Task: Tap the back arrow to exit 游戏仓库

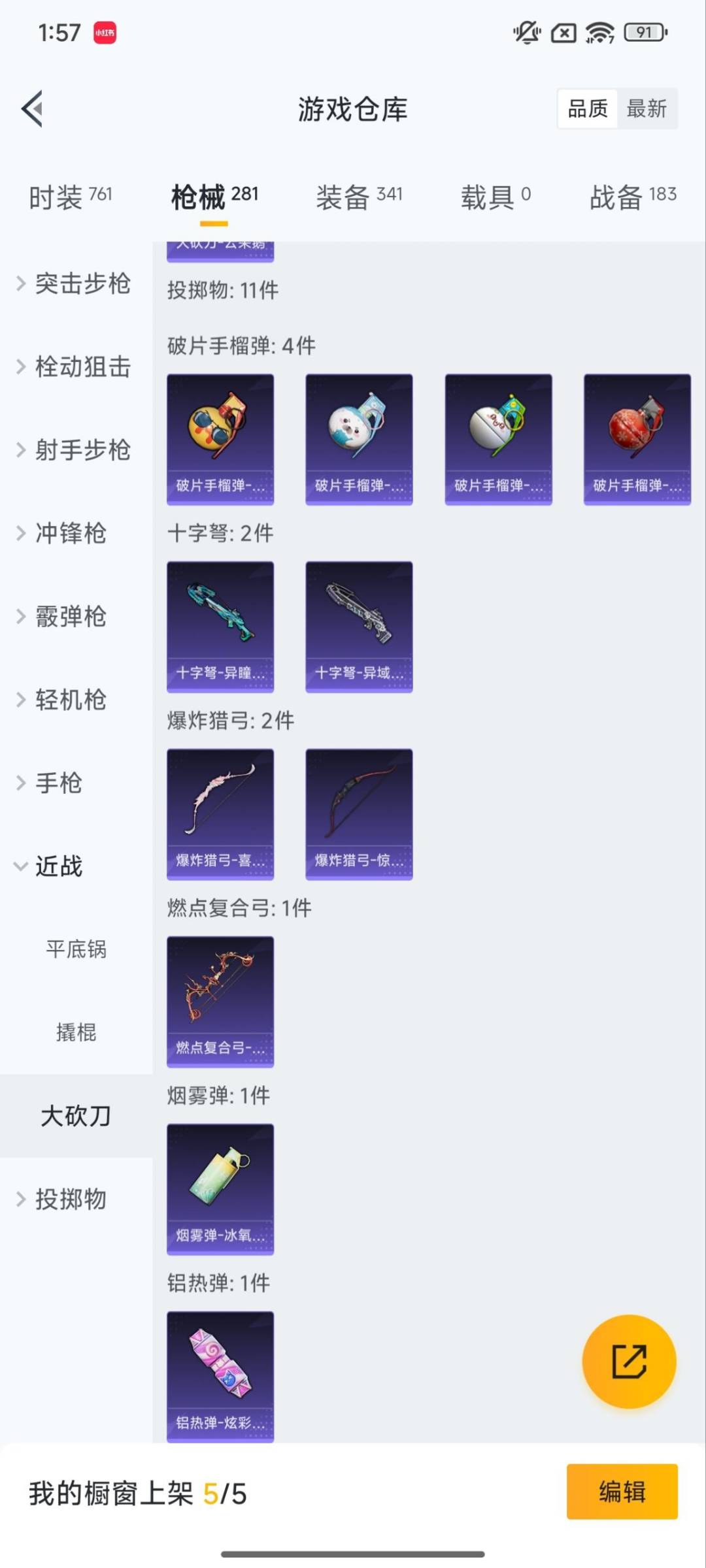Action: (31, 109)
